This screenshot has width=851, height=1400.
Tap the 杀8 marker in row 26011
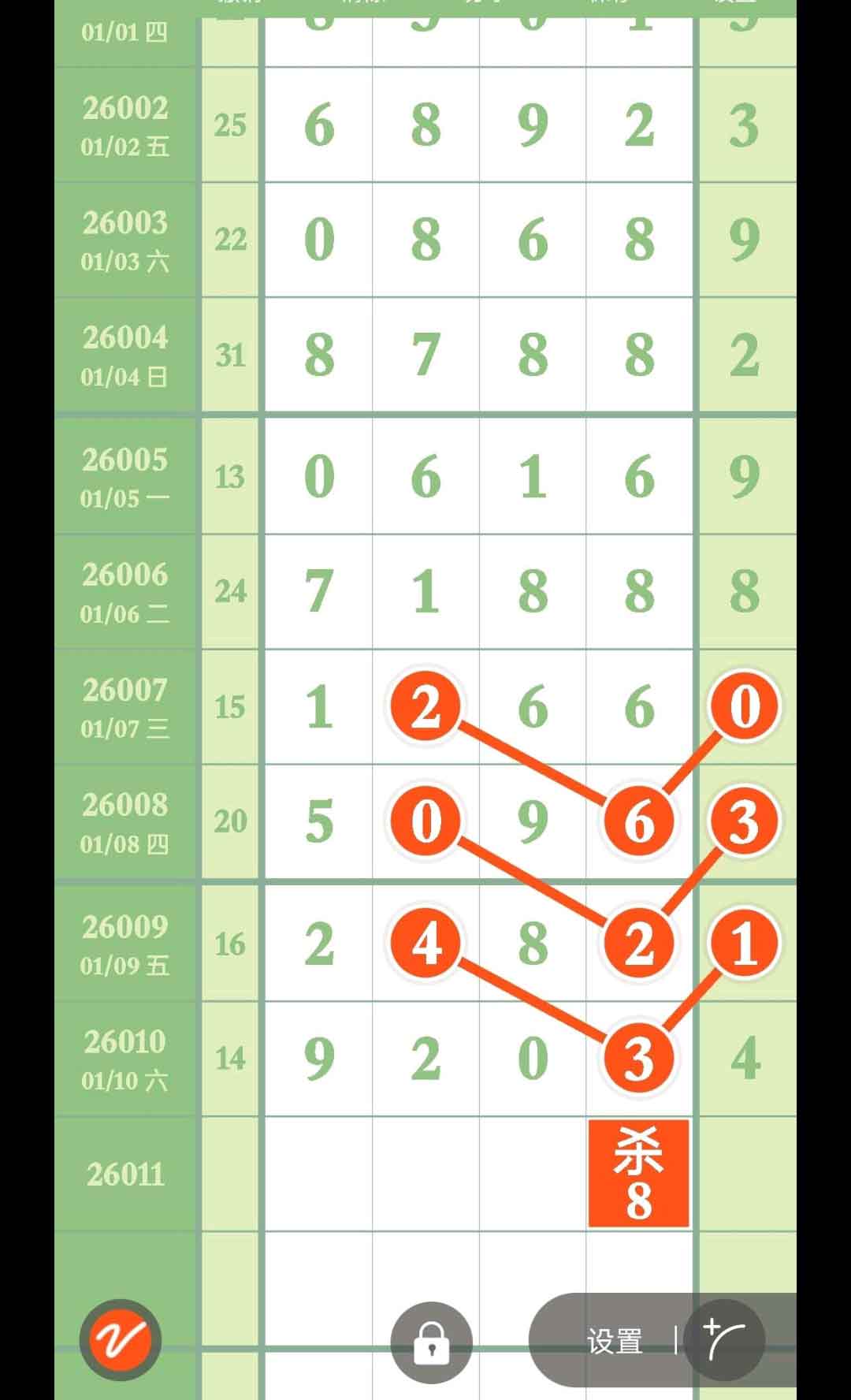pos(638,1174)
